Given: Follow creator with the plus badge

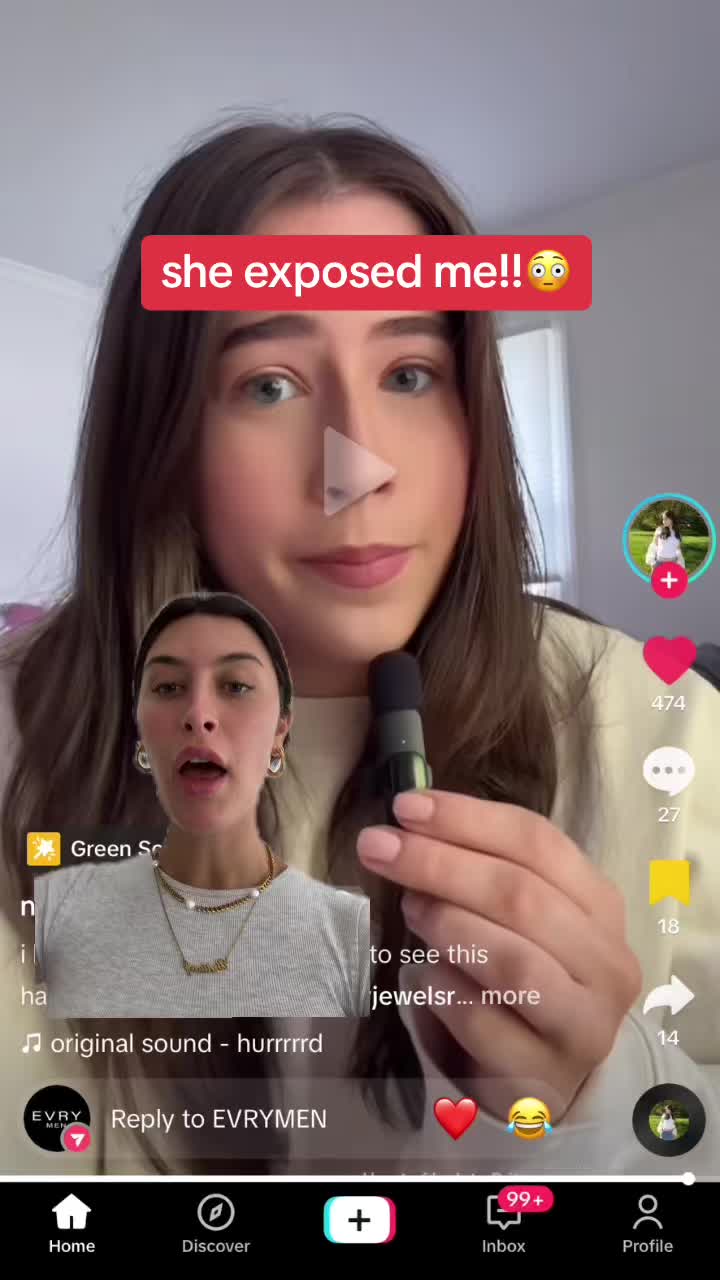Looking at the screenshot, I should pos(668,580).
